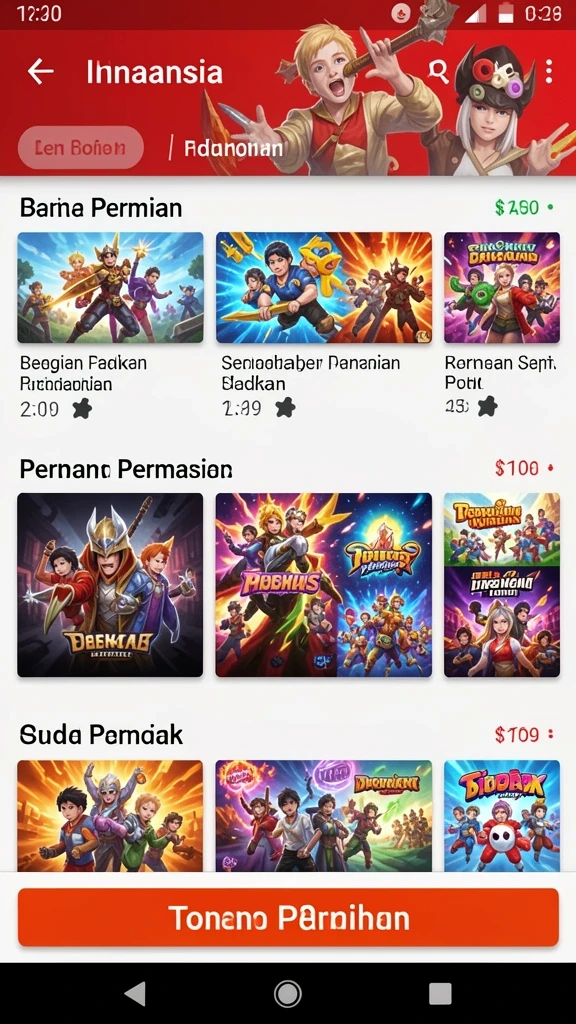Switch to the Rdanonan tab
The height and width of the screenshot is (1024, 576).
tap(233, 149)
